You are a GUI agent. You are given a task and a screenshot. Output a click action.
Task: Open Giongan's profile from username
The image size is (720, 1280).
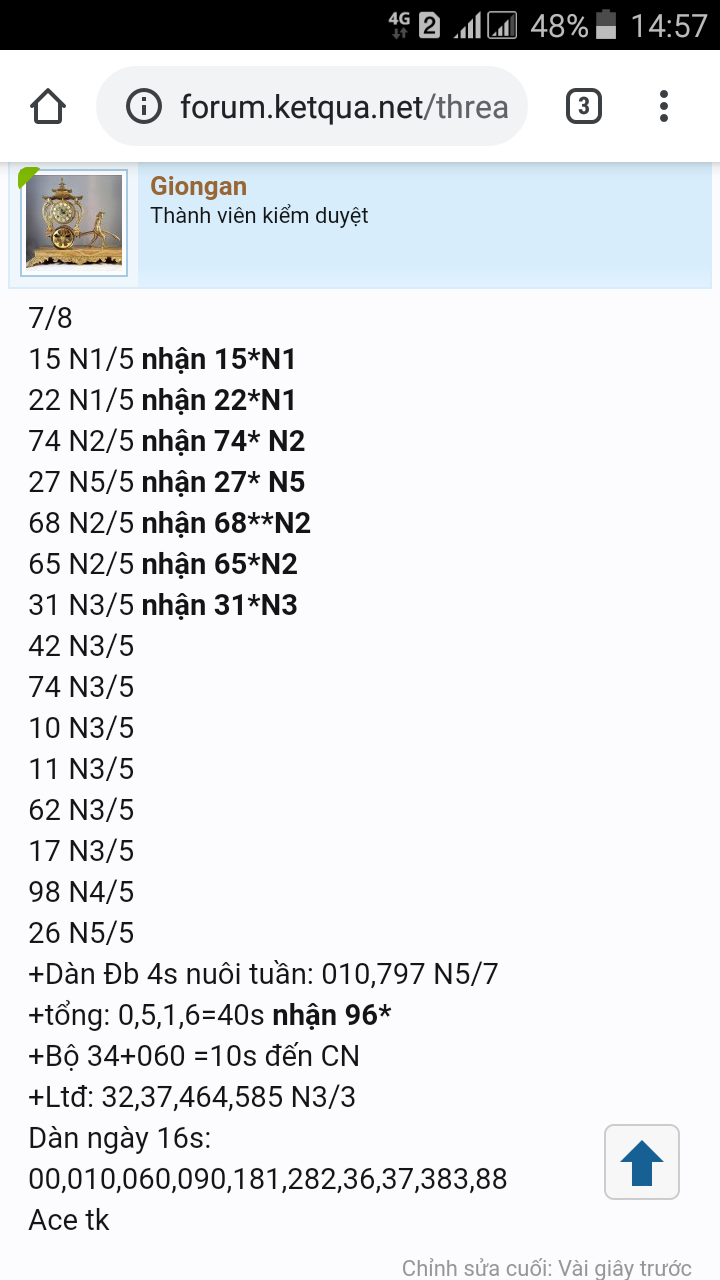pyautogui.click(x=198, y=186)
